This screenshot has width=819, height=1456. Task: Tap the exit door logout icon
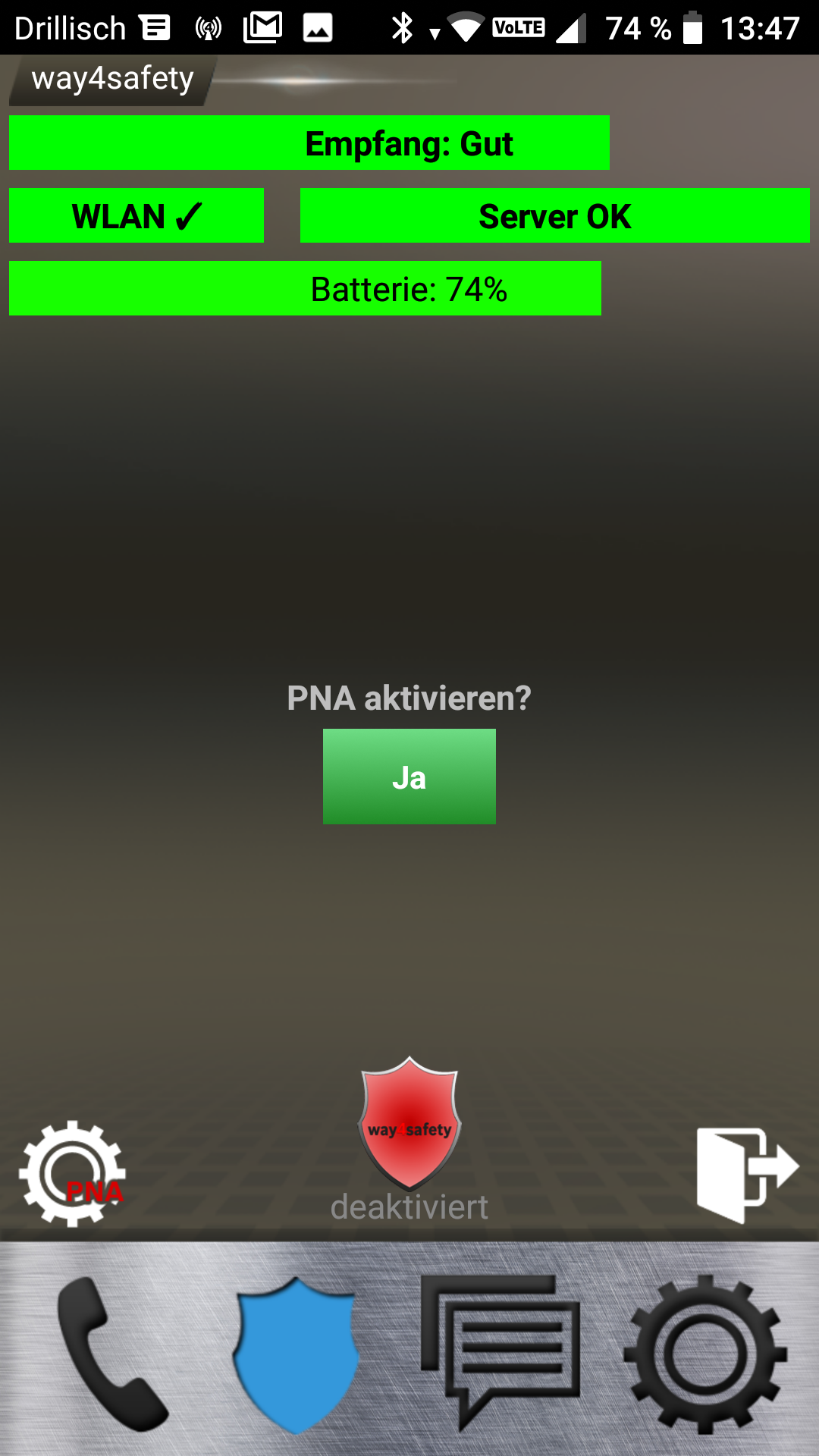coord(746,1173)
